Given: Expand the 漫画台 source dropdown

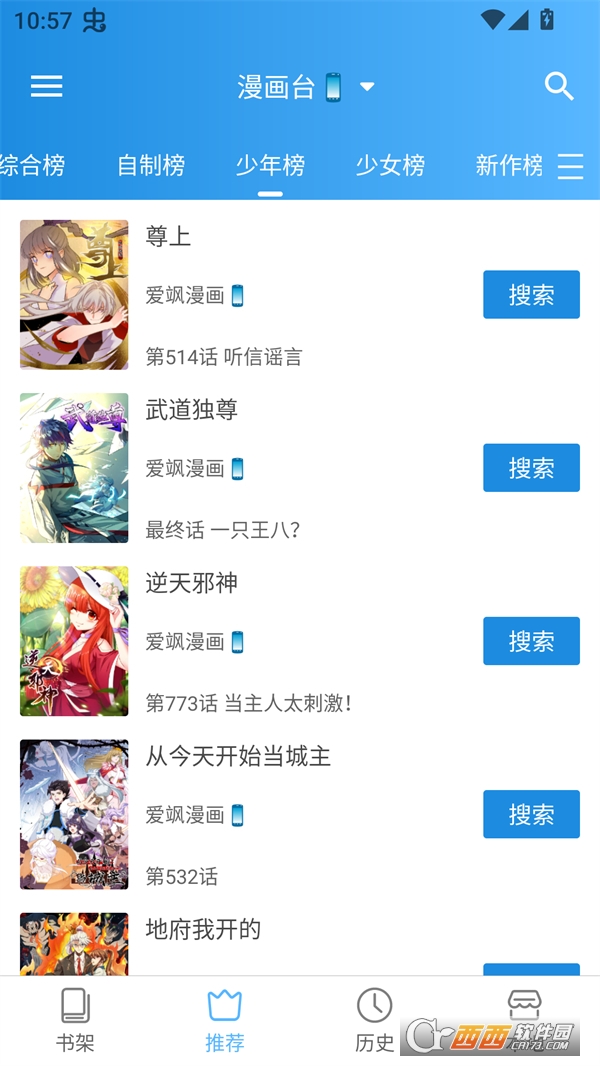Looking at the screenshot, I should point(366,87).
